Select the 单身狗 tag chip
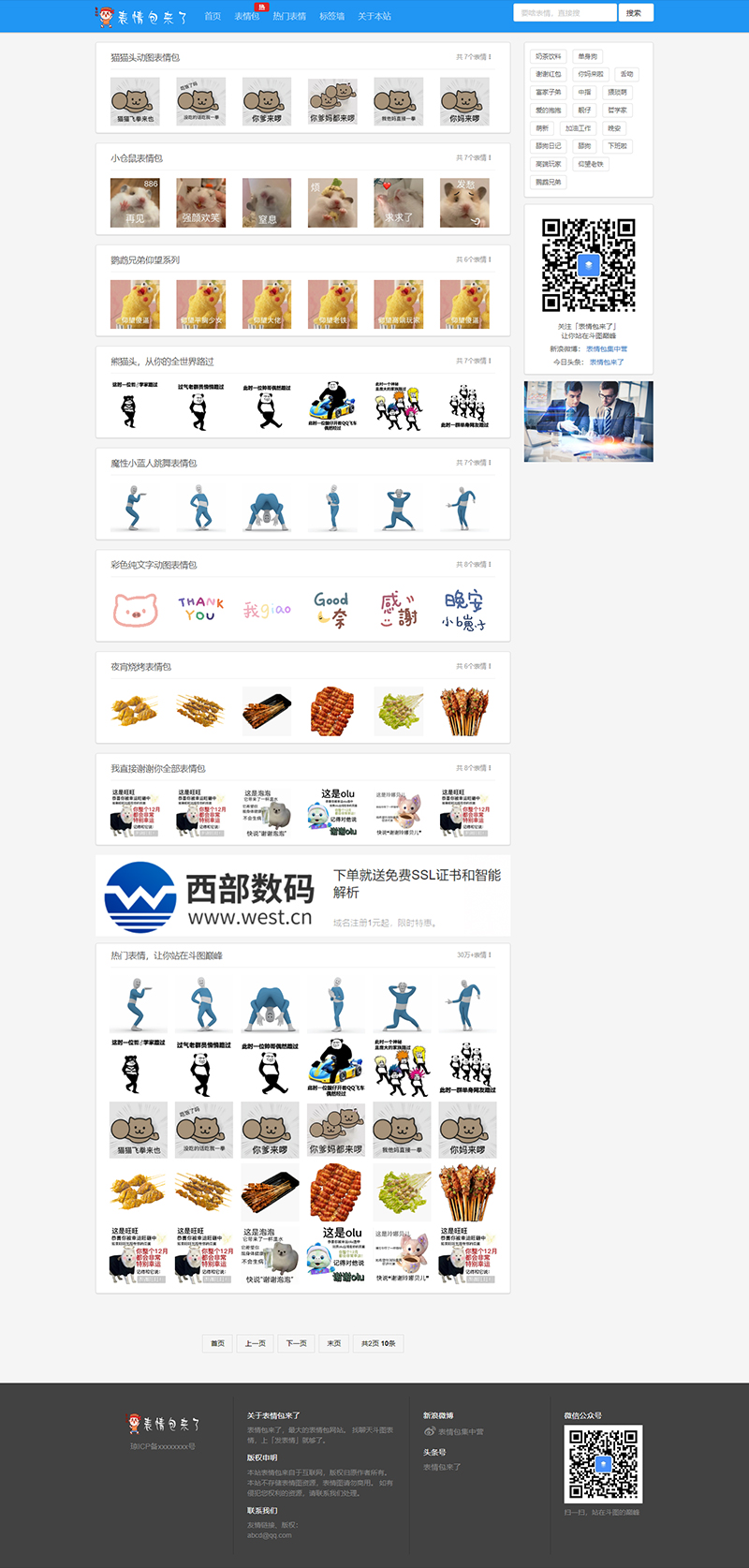The image size is (749, 1568). (x=587, y=56)
